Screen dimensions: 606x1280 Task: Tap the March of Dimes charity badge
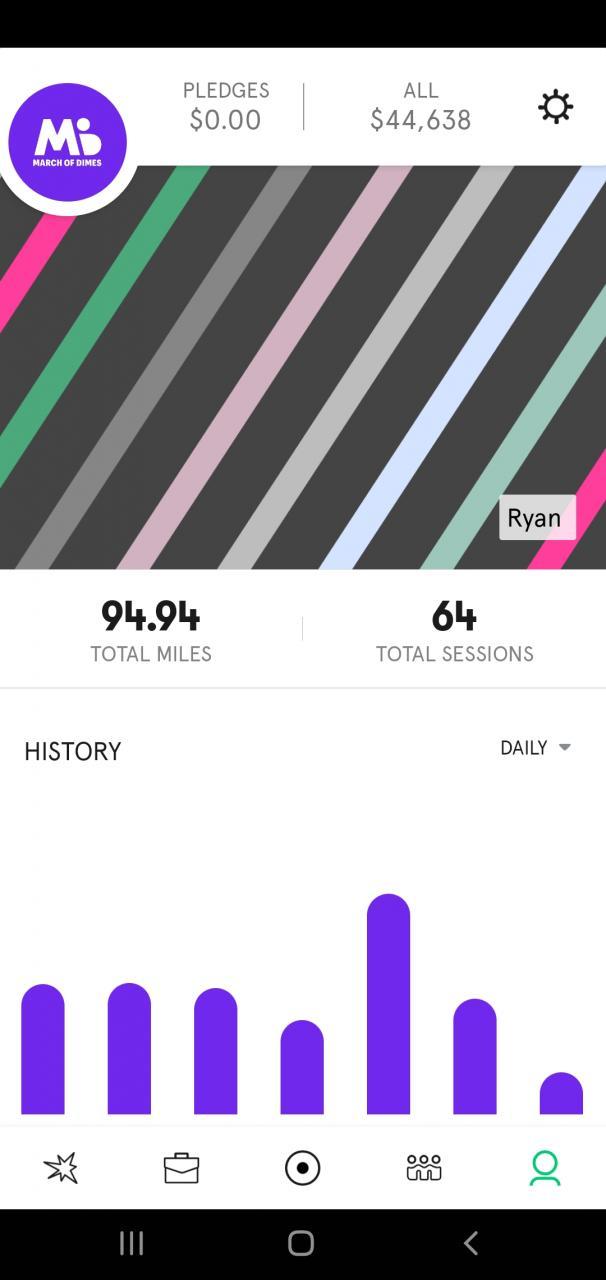68,141
